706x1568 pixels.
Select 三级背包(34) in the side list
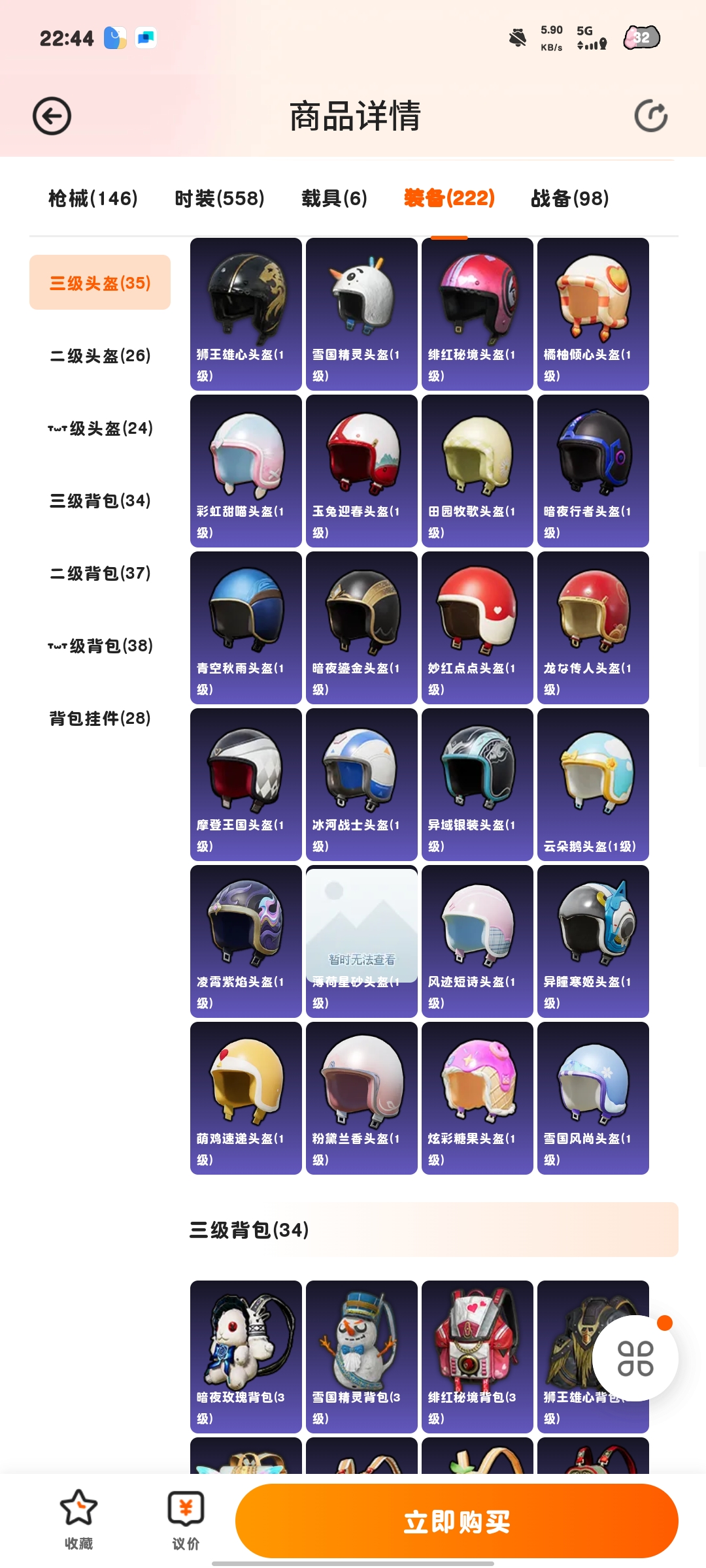(x=100, y=500)
